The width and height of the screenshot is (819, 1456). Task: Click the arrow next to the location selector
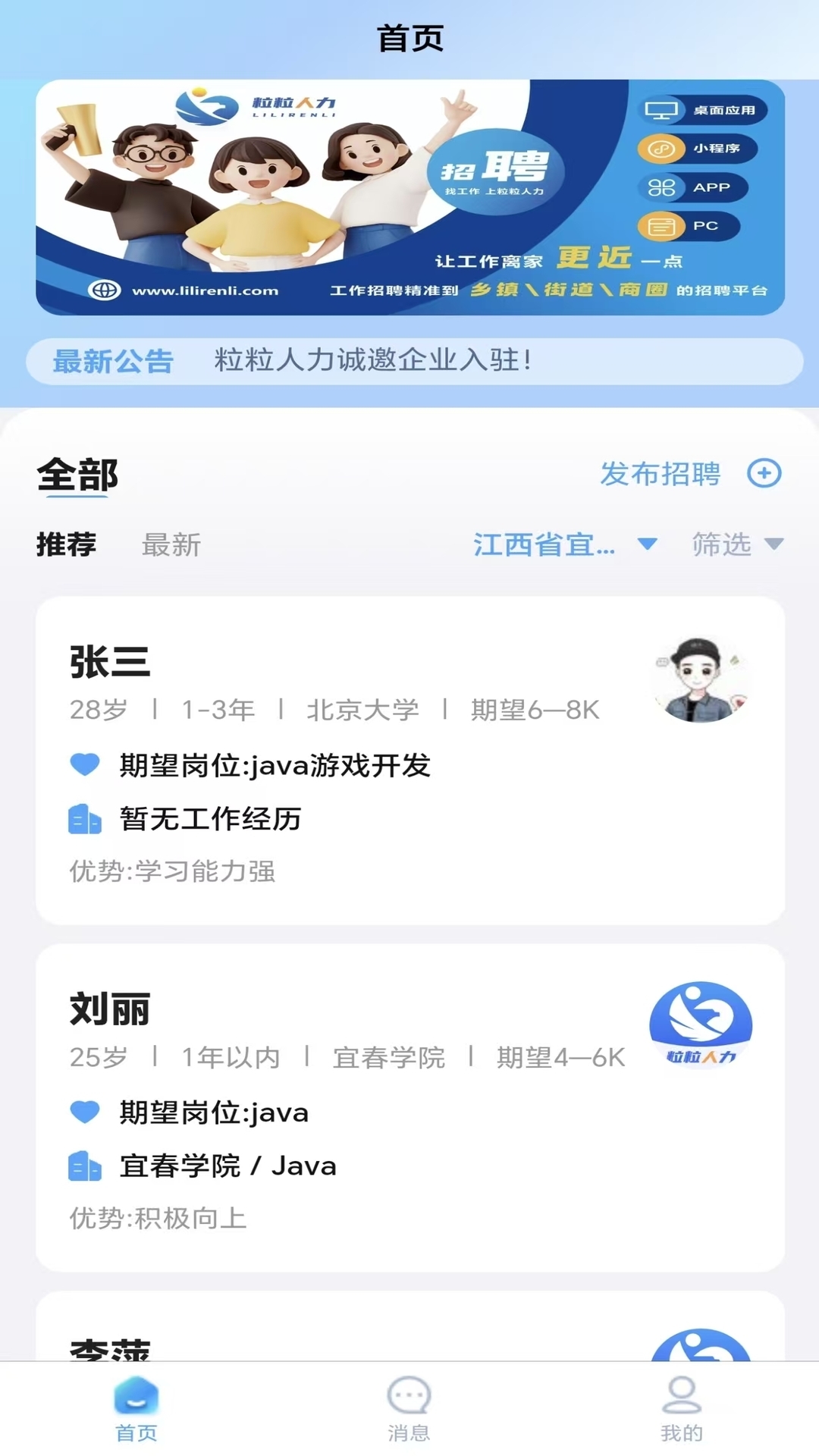pyautogui.click(x=647, y=545)
